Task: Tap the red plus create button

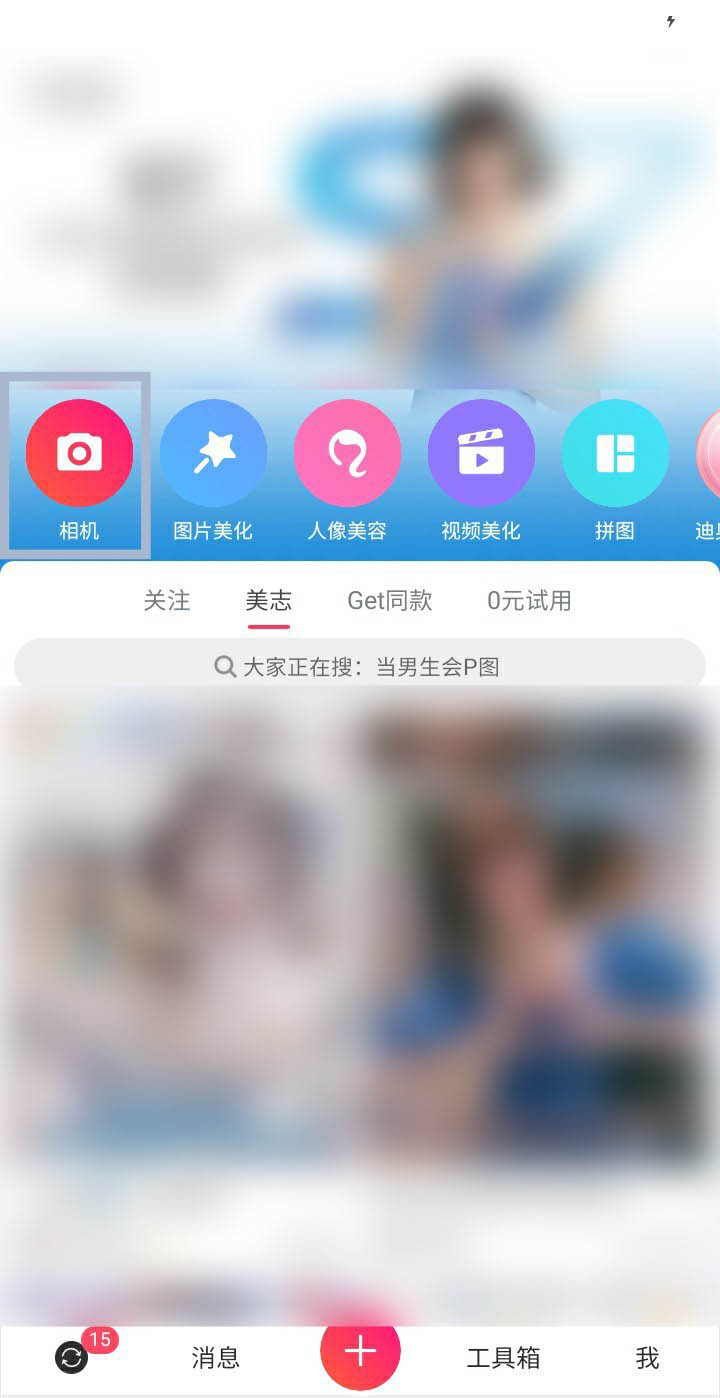Action: point(360,1351)
